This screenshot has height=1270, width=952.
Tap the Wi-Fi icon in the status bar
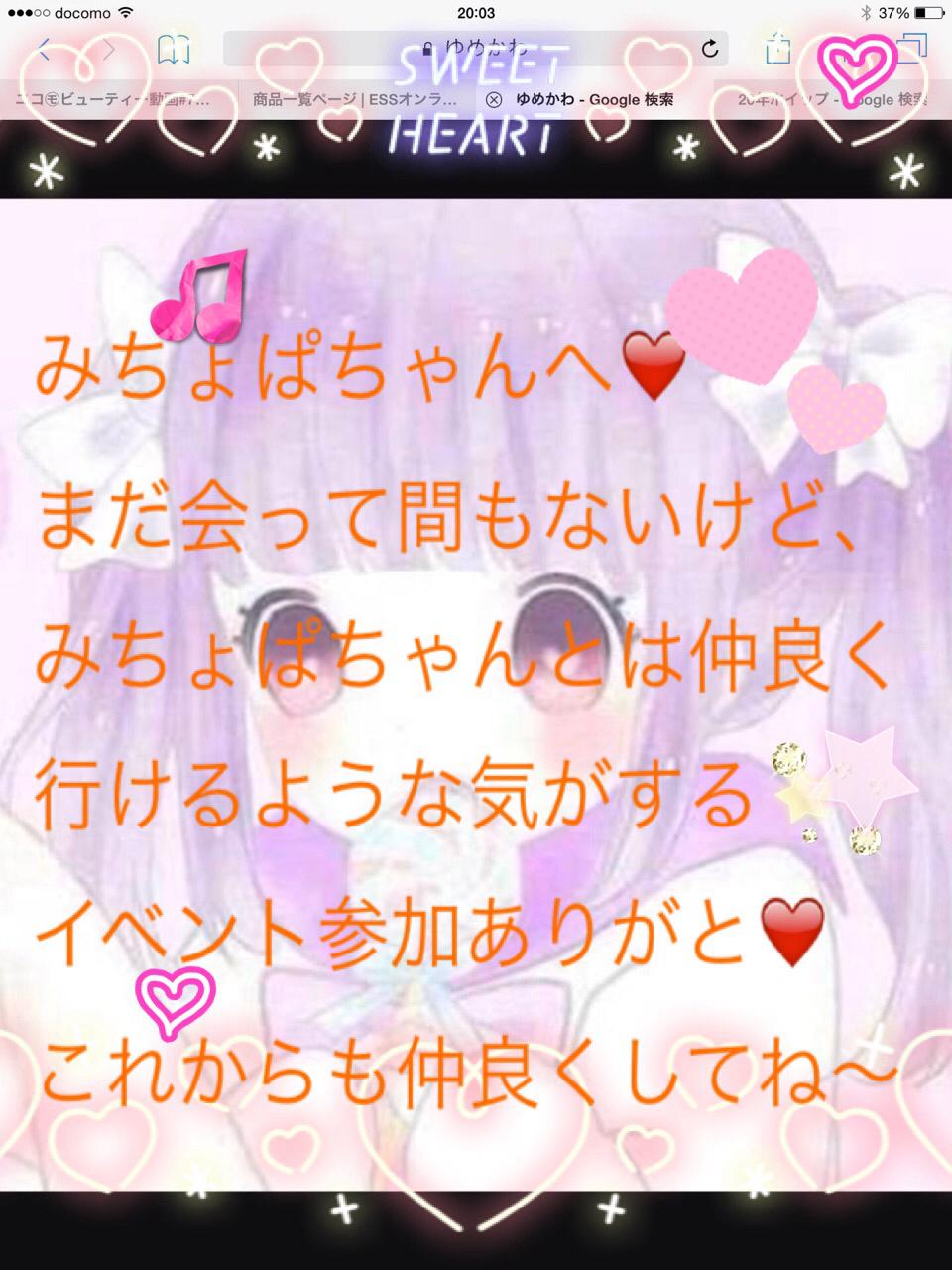[x=123, y=13]
